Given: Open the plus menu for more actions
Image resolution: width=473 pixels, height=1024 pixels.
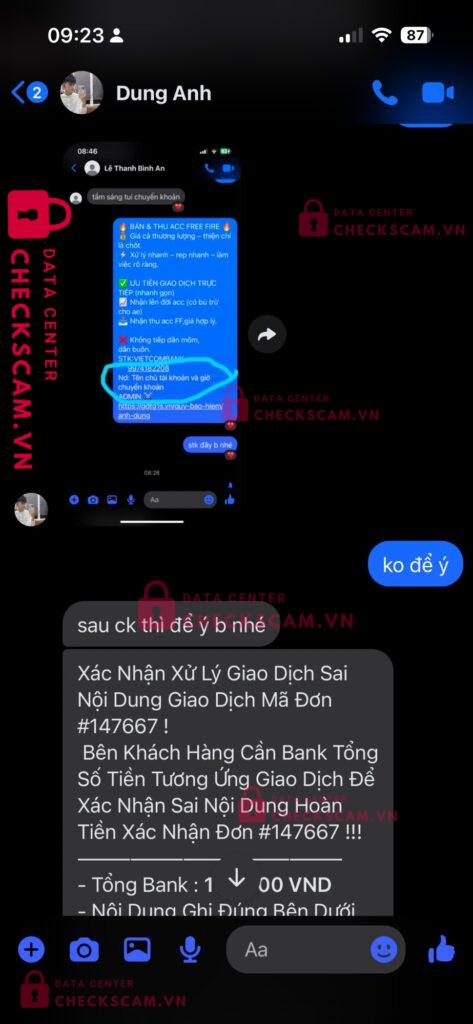Looking at the screenshot, I should (31, 949).
